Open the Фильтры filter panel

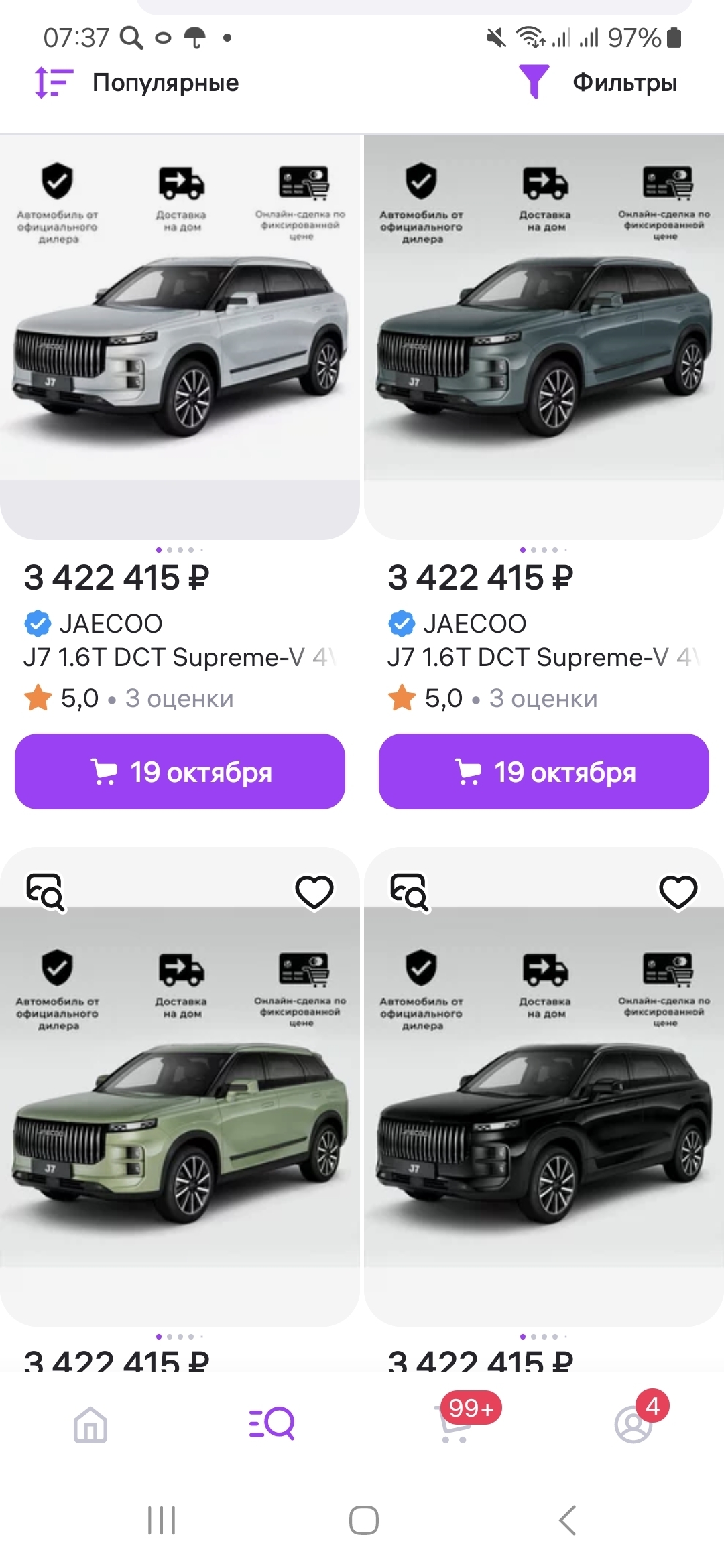pyautogui.click(x=599, y=83)
